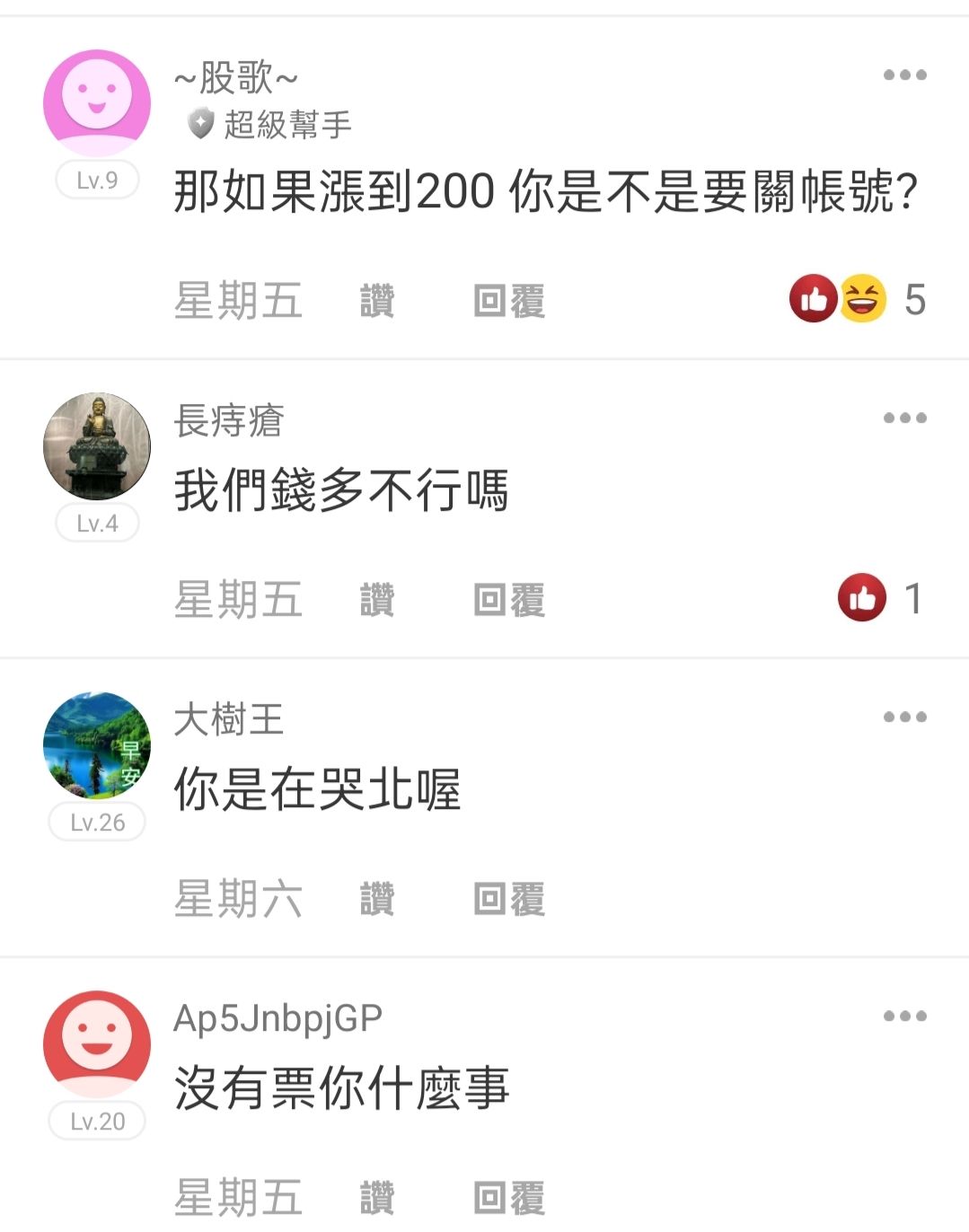Screen dimensions: 969x1232
Task: Like 長痔瘡's comment with 讚
Action: (377, 600)
